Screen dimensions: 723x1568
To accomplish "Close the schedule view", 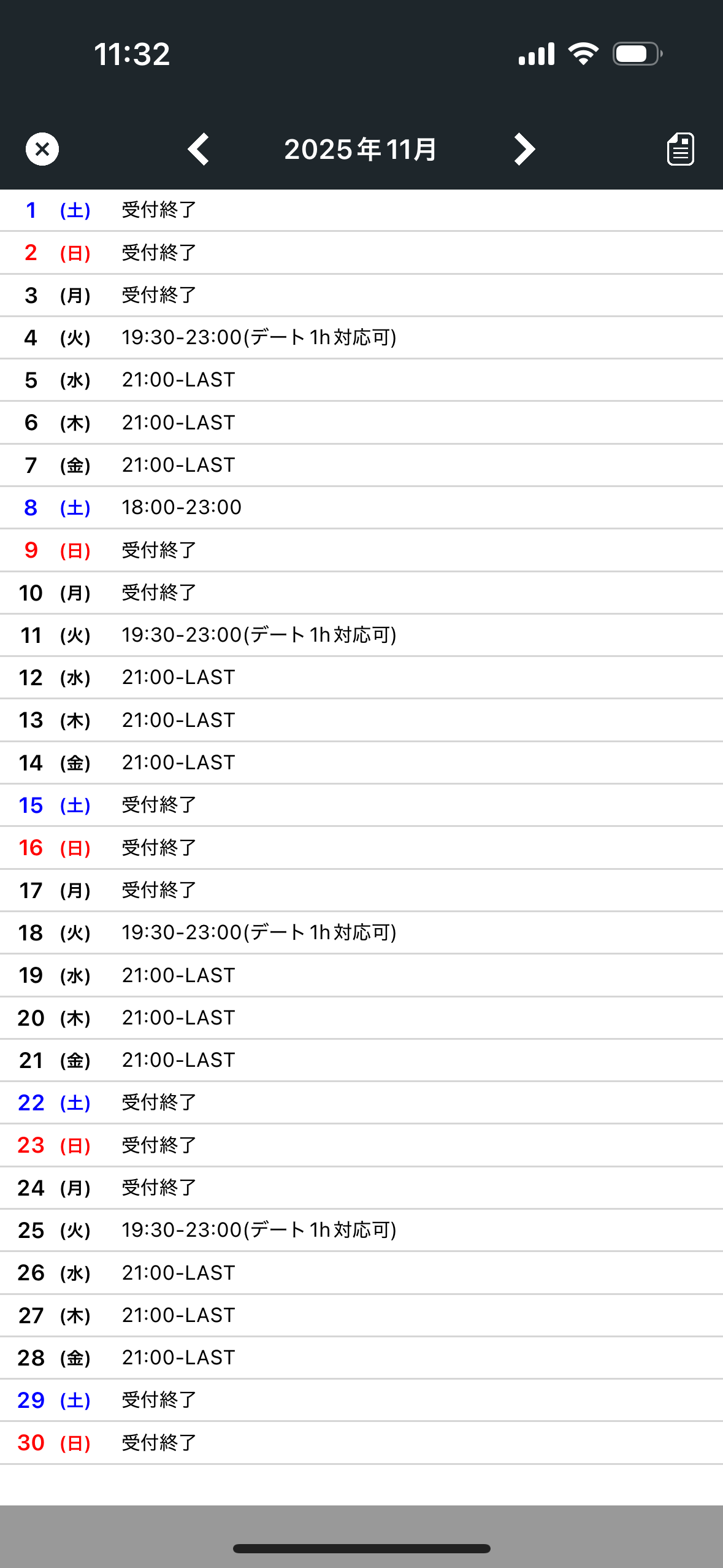I will 42,149.
